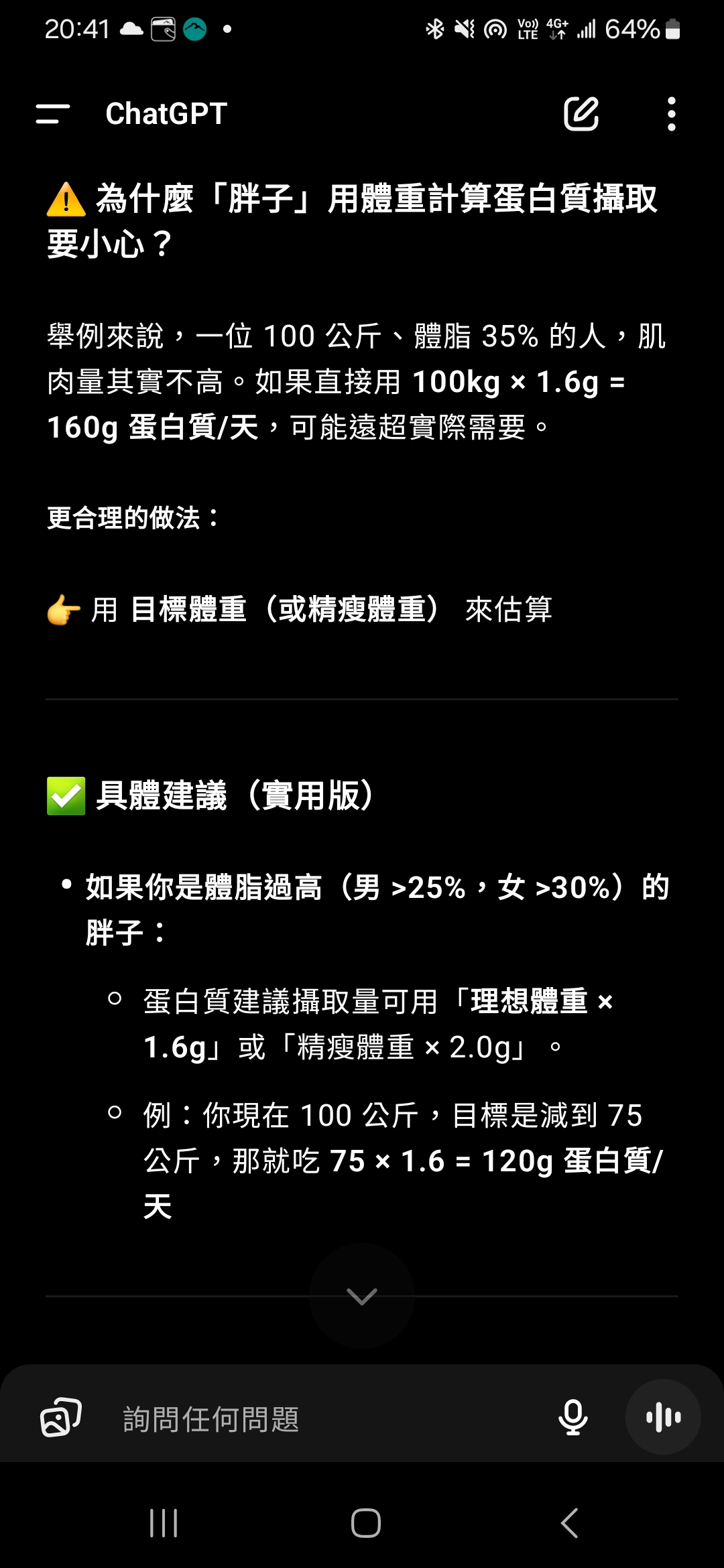724x1568 pixels.
Task: Start a new chat with compose icon
Action: click(x=581, y=114)
